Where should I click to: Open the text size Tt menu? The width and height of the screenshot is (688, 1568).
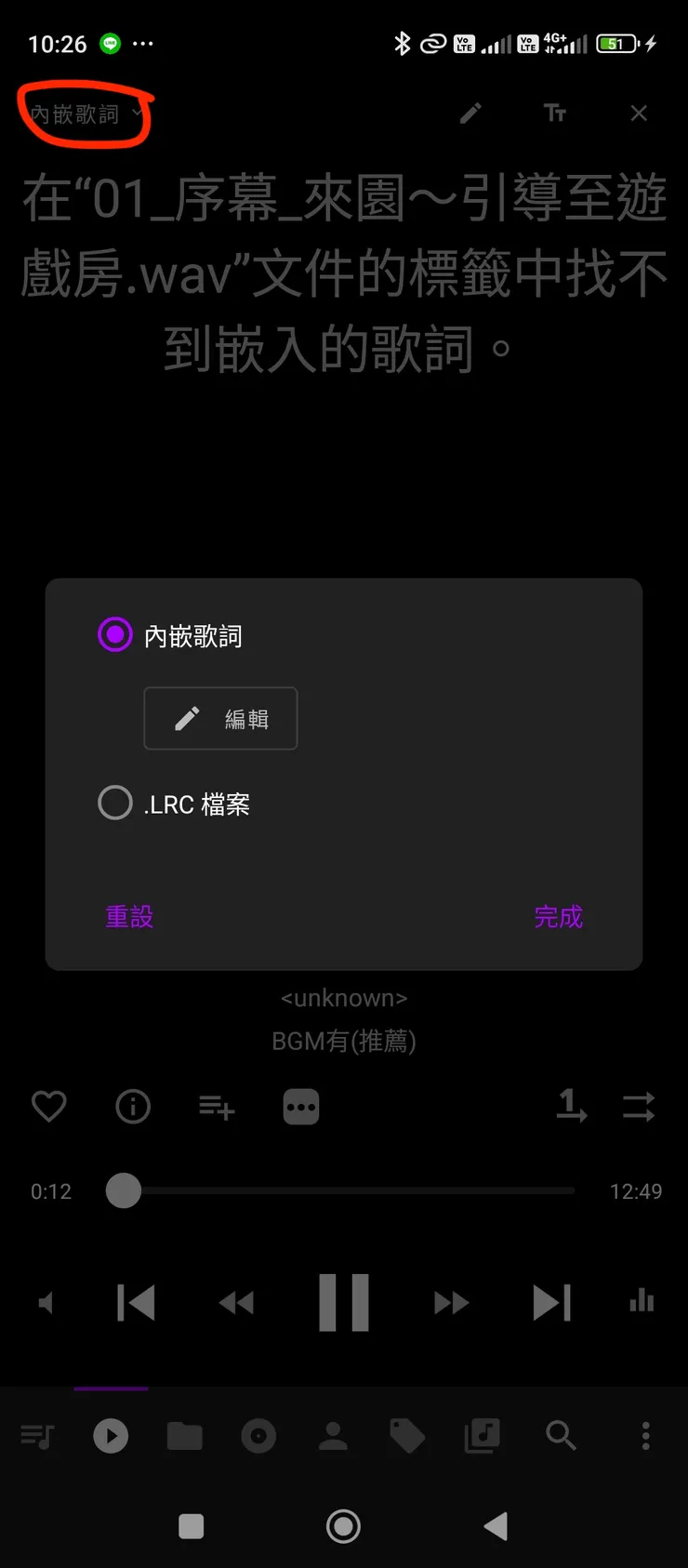pyautogui.click(x=554, y=113)
